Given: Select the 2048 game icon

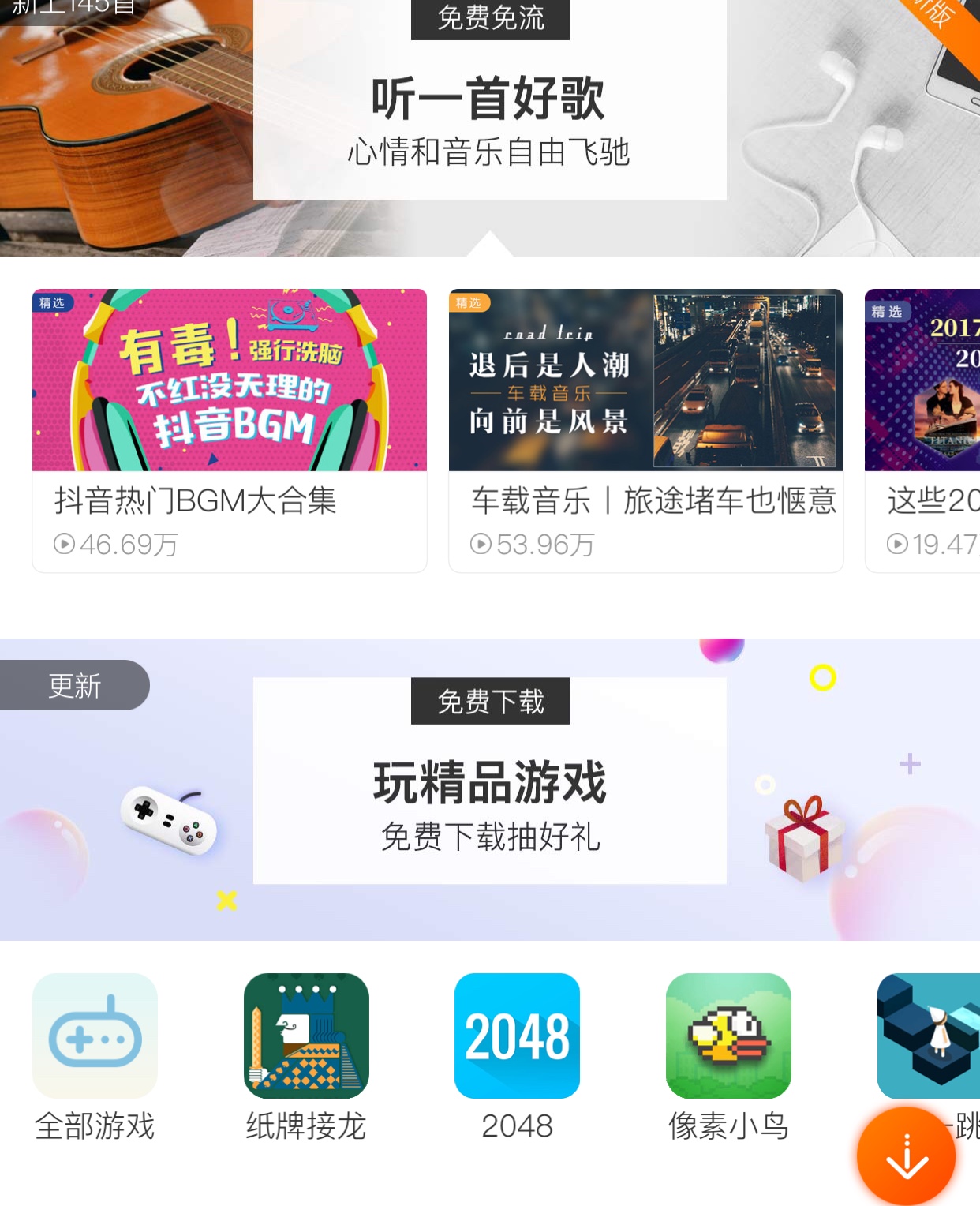Looking at the screenshot, I should pos(517,1036).
